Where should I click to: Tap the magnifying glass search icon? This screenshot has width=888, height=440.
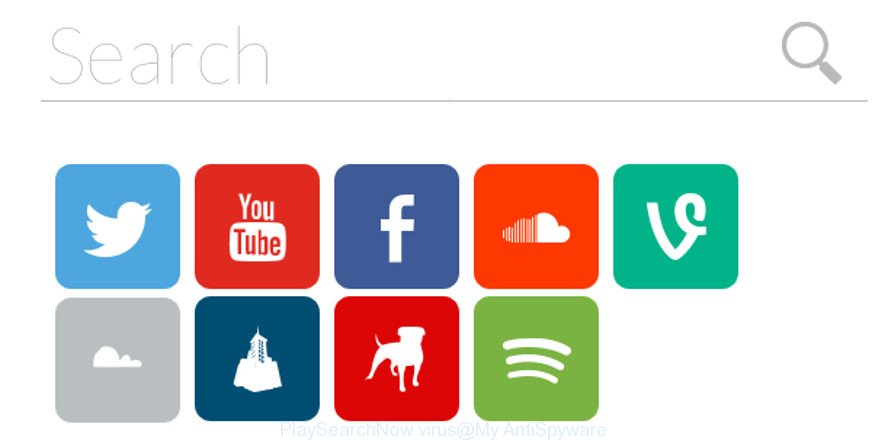[x=811, y=53]
